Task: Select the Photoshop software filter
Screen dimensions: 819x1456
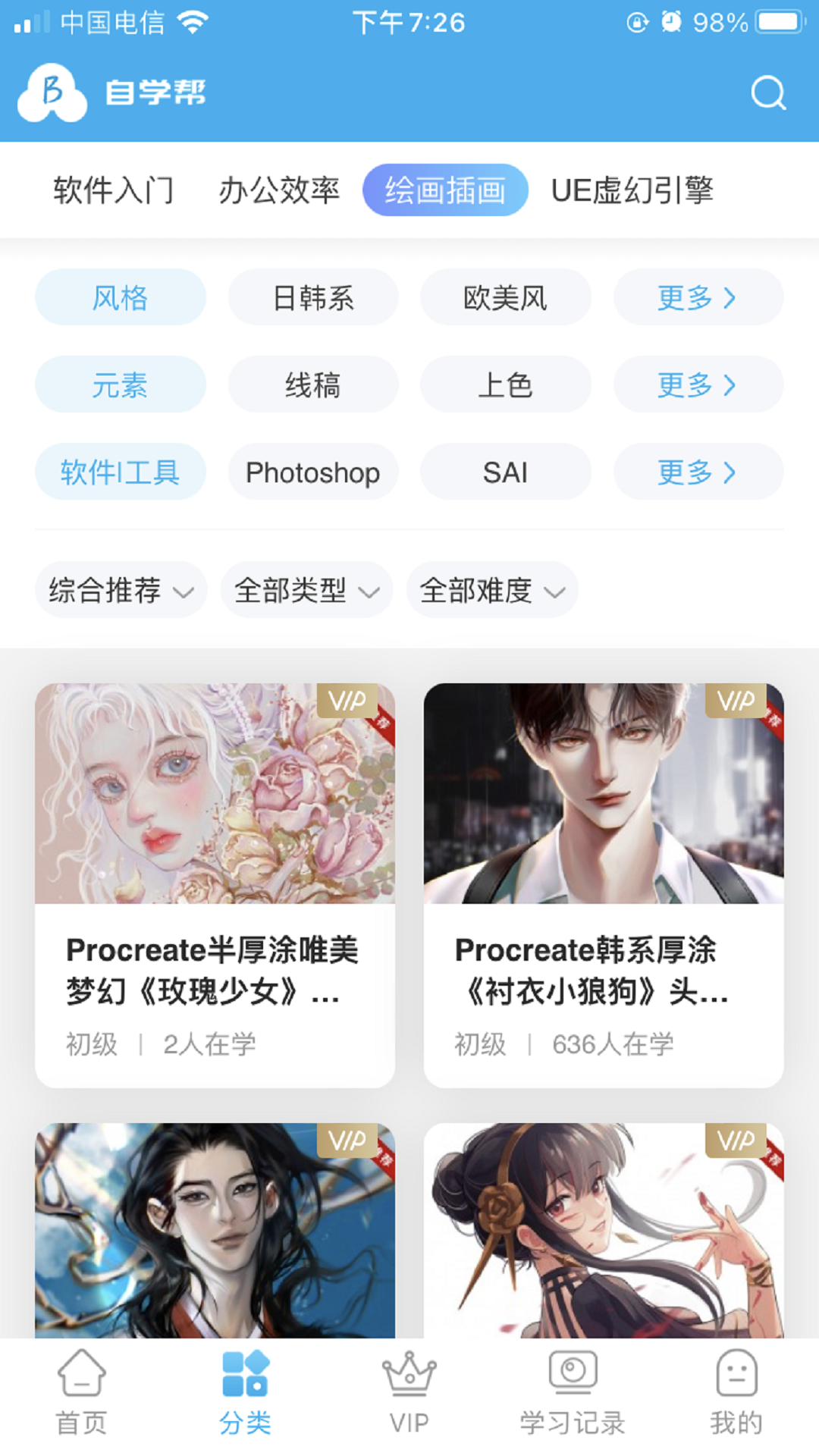Action: pos(313,472)
